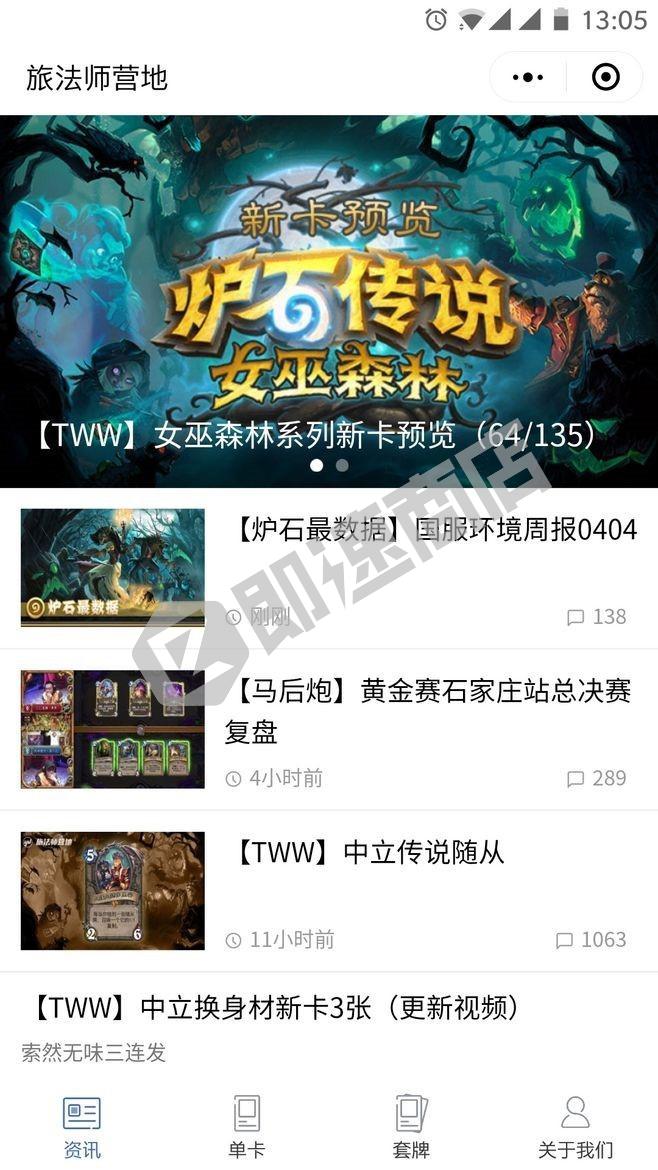Close the mini program with the circle button
Viewport: 658px width, 1170px height.
click(x=606, y=78)
